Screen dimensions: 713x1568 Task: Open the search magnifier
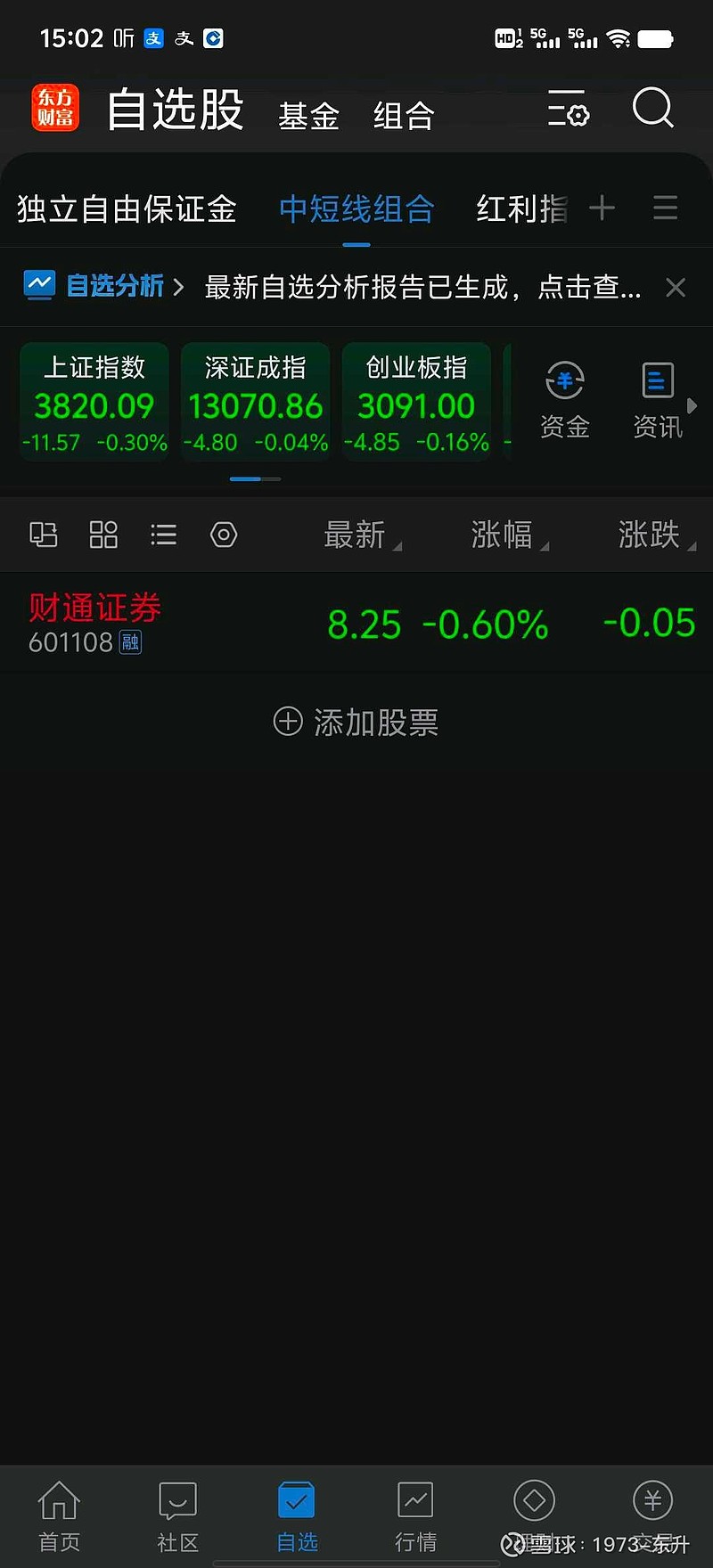click(x=652, y=109)
